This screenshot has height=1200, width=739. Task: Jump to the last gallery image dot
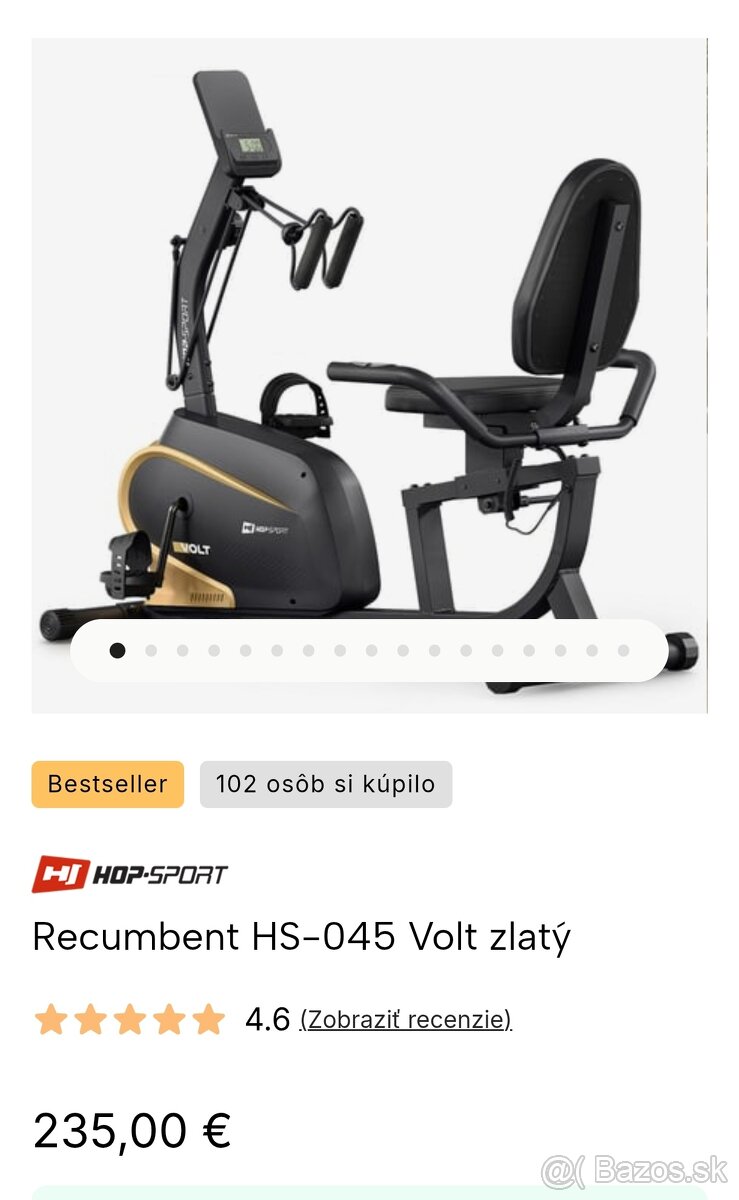[623, 651]
